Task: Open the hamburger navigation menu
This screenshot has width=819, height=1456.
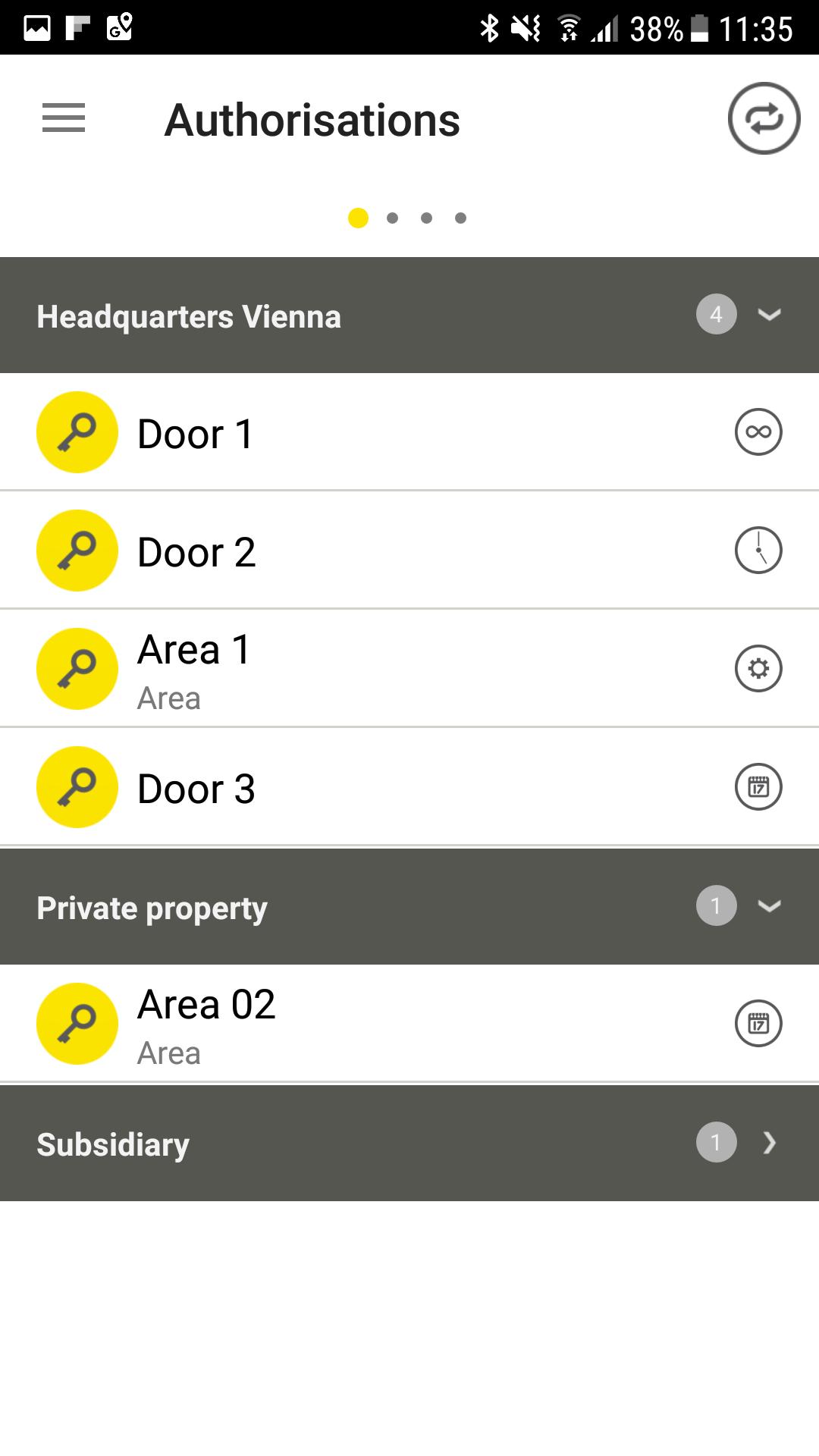Action: 64,118
